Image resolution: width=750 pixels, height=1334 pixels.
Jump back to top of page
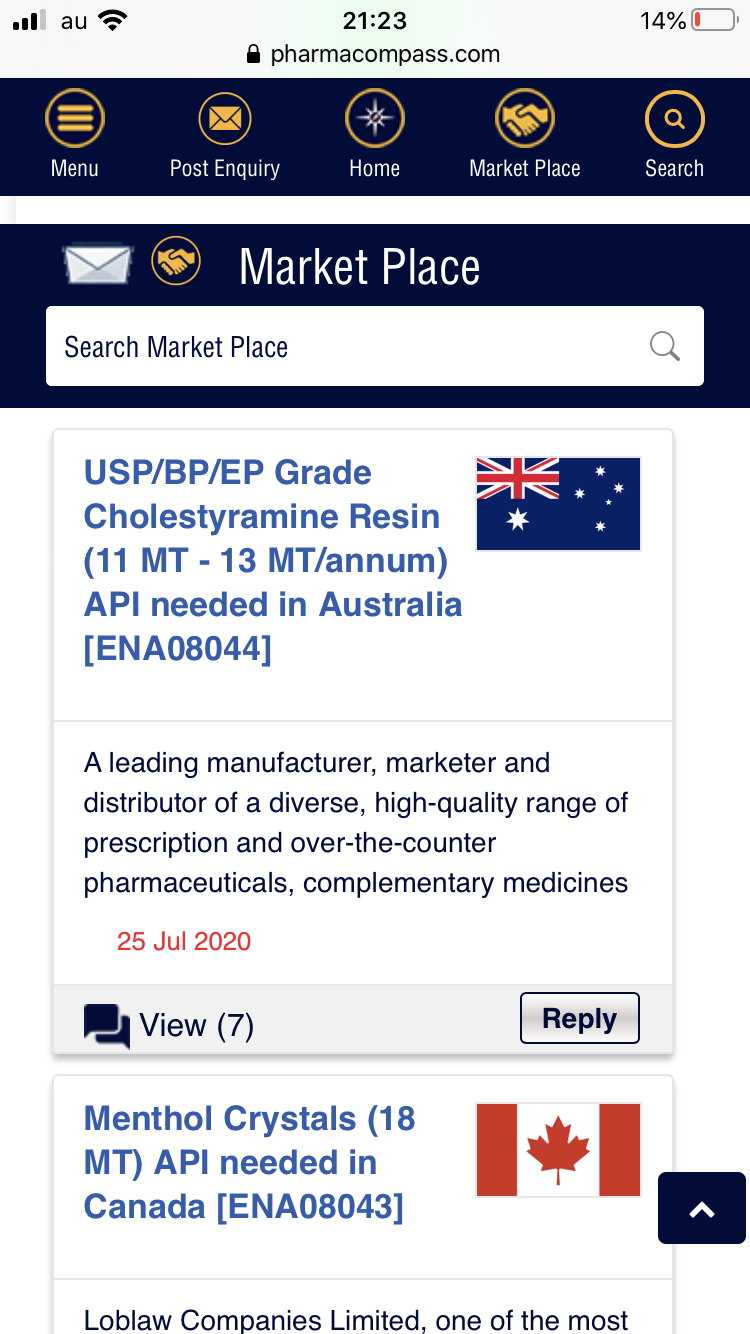(702, 1208)
